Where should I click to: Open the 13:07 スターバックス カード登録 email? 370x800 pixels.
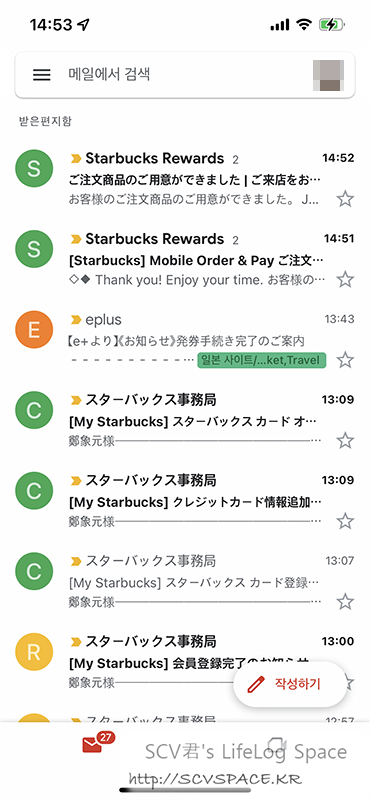(x=185, y=581)
